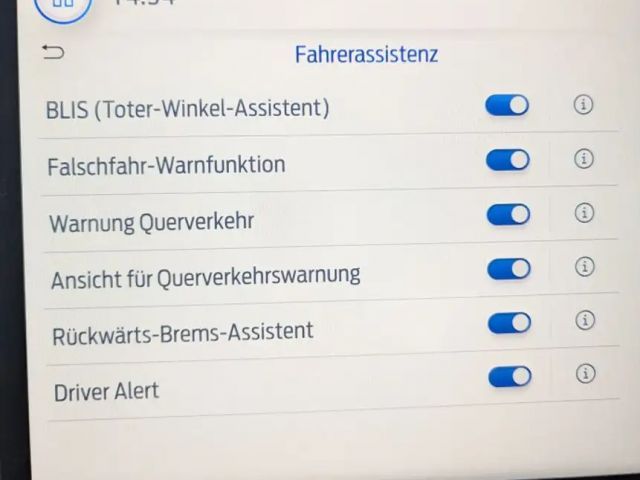Turn off Warnung Querverkehr

(508, 214)
